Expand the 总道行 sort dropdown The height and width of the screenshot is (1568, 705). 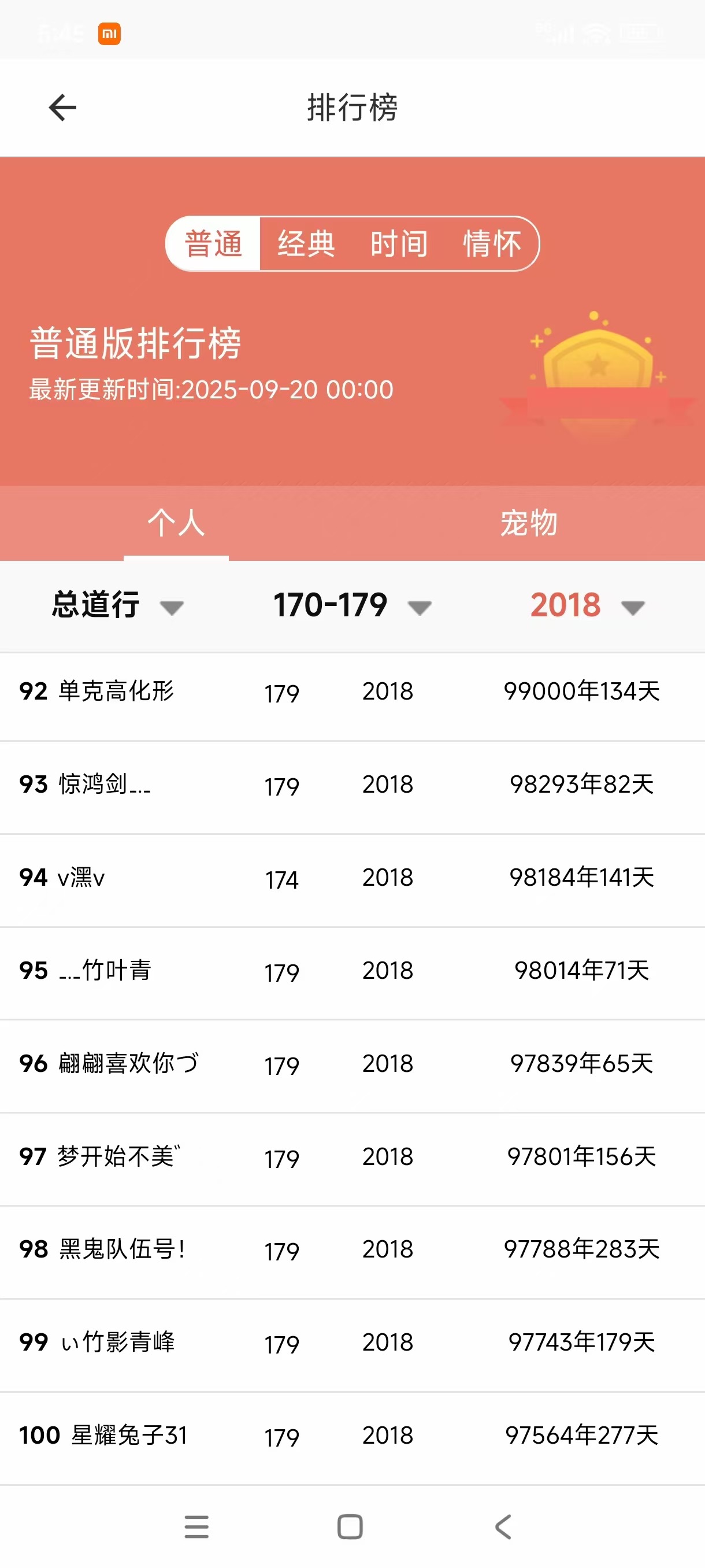click(117, 605)
